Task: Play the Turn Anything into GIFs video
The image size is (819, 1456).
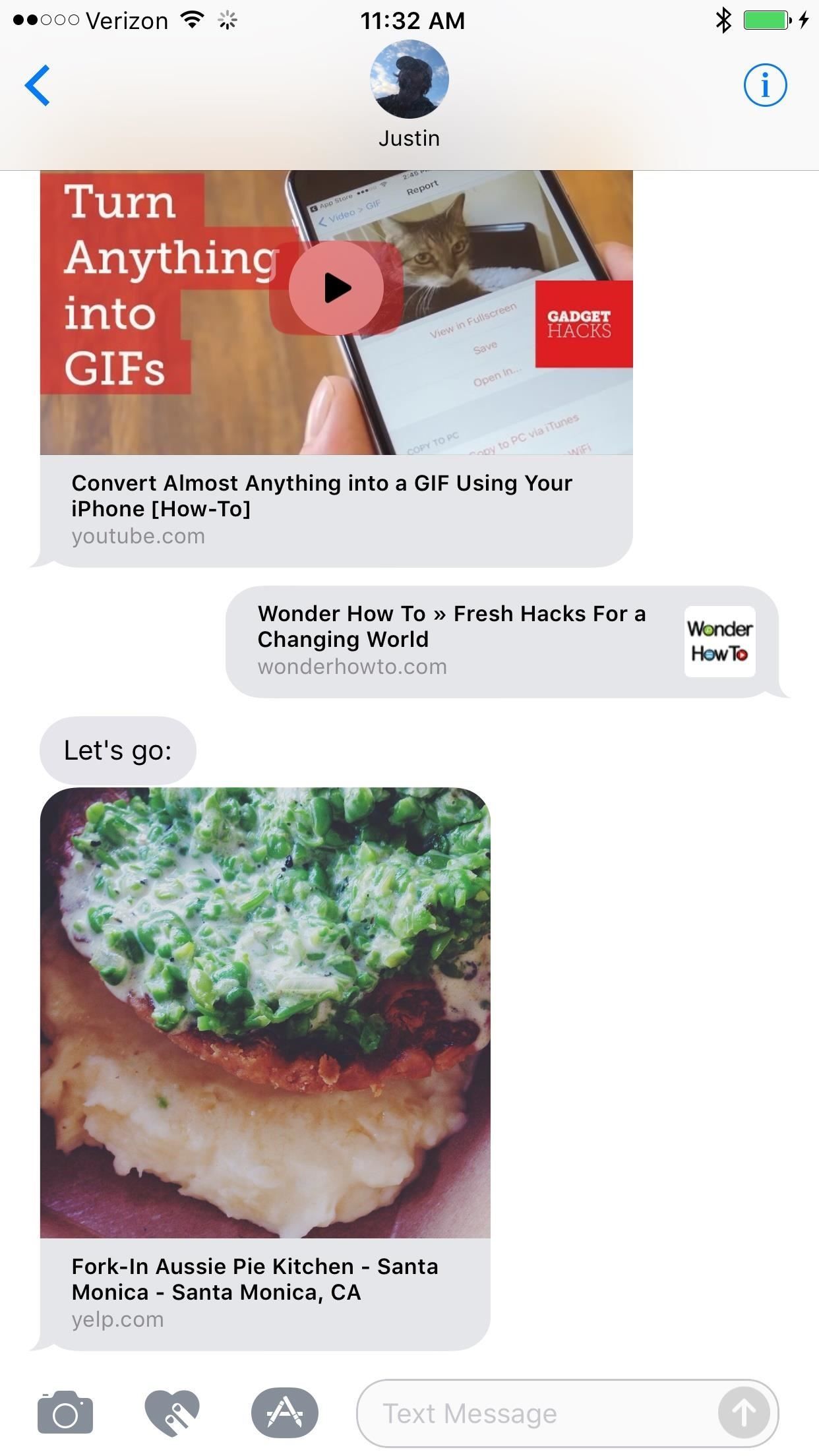Action: 337,288
